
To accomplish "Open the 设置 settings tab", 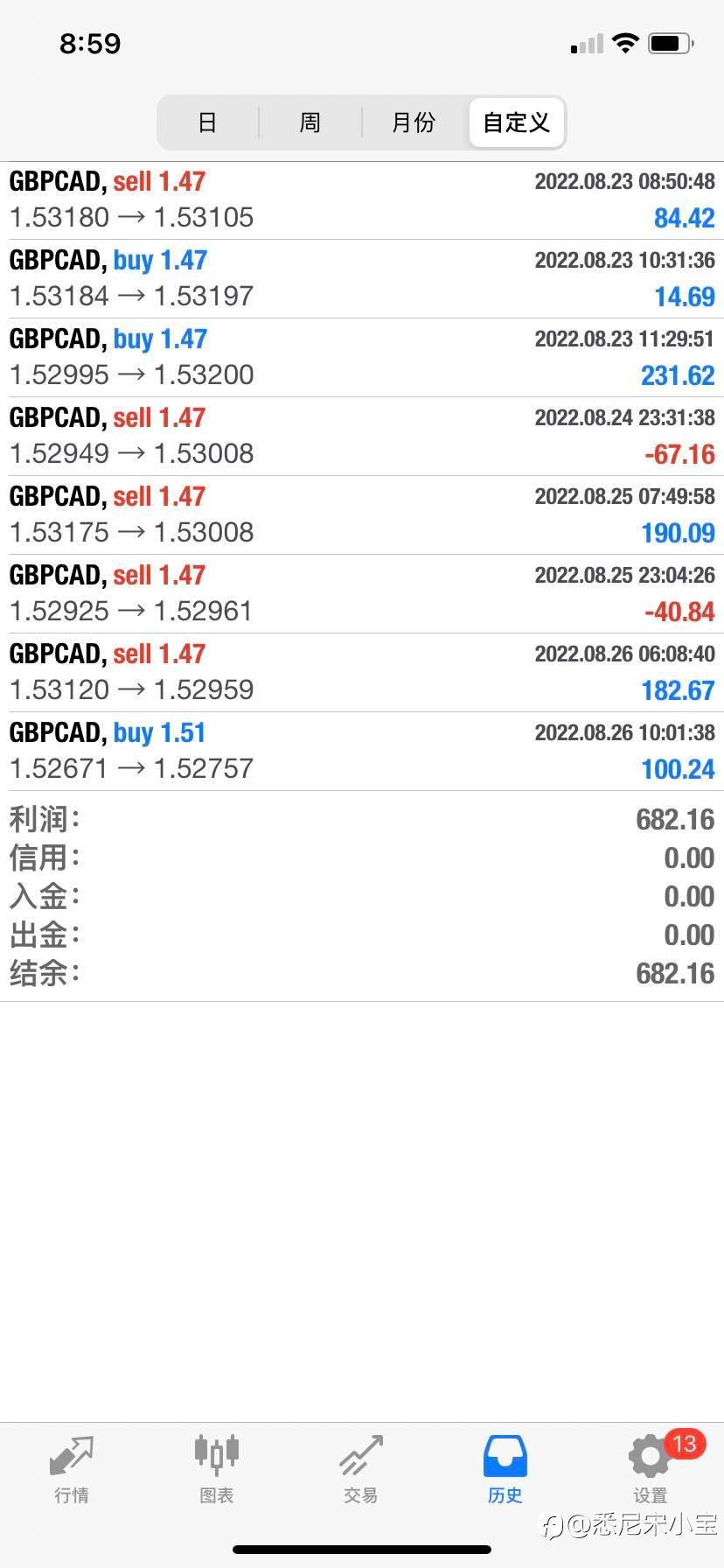I will click(x=651, y=1470).
